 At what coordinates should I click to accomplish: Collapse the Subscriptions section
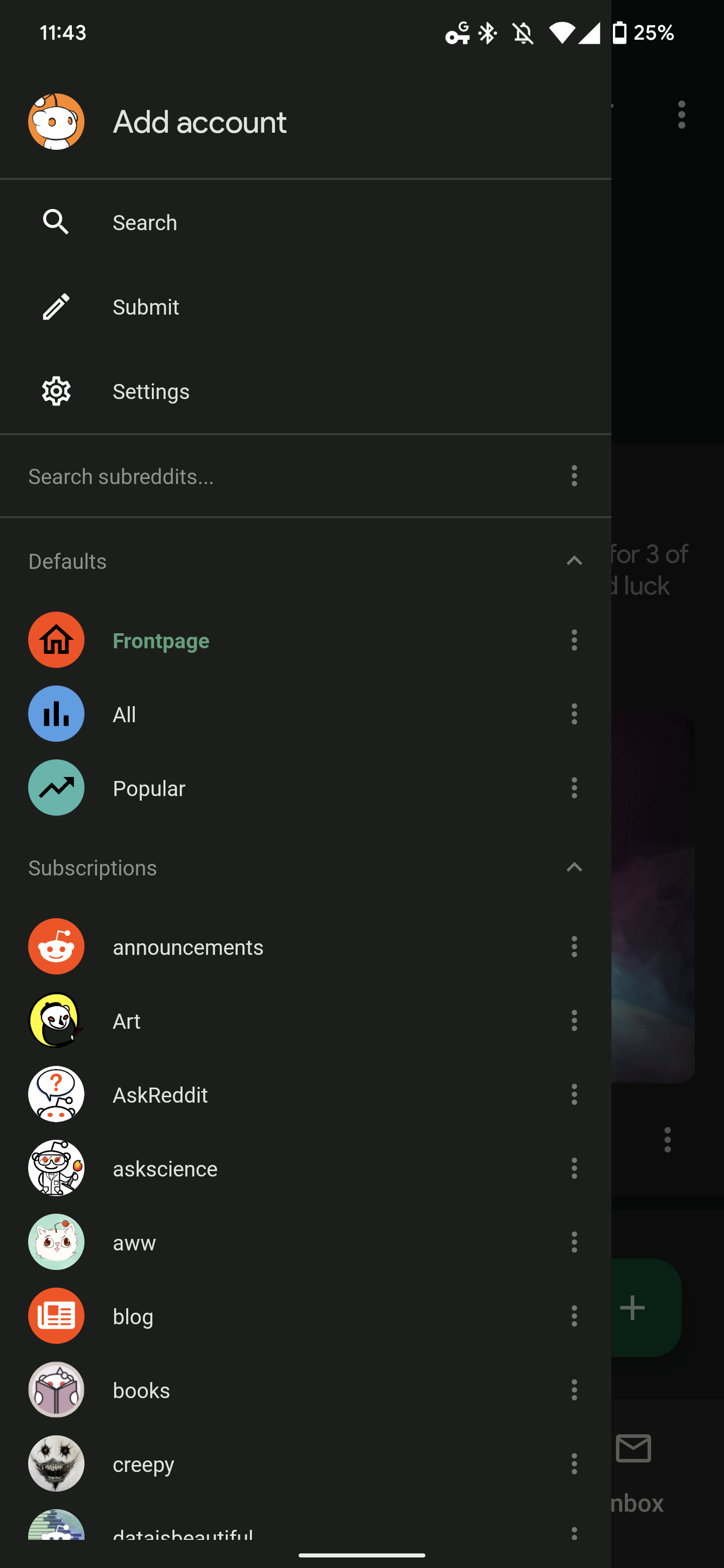[x=574, y=867]
